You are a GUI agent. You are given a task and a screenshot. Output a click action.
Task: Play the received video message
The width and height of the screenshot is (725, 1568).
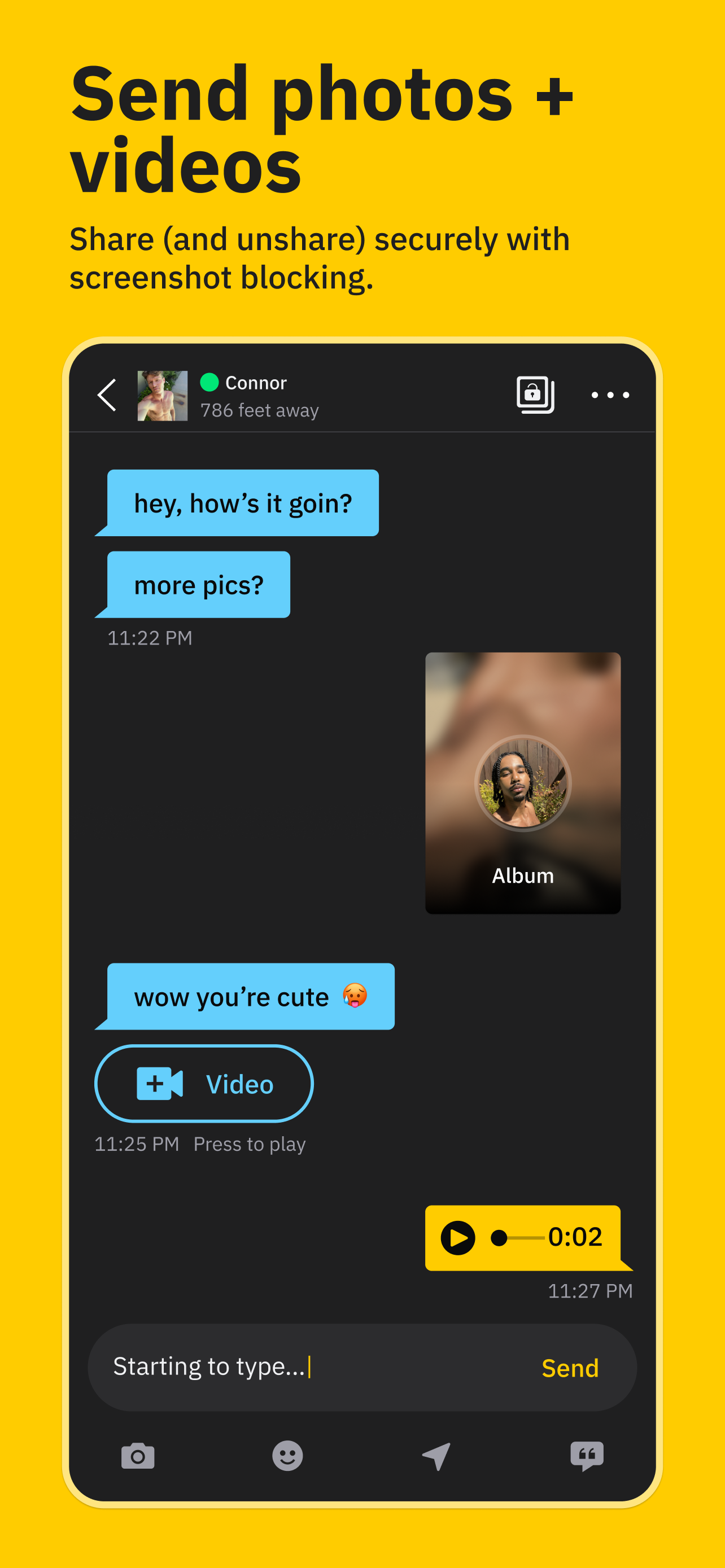click(x=203, y=1084)
